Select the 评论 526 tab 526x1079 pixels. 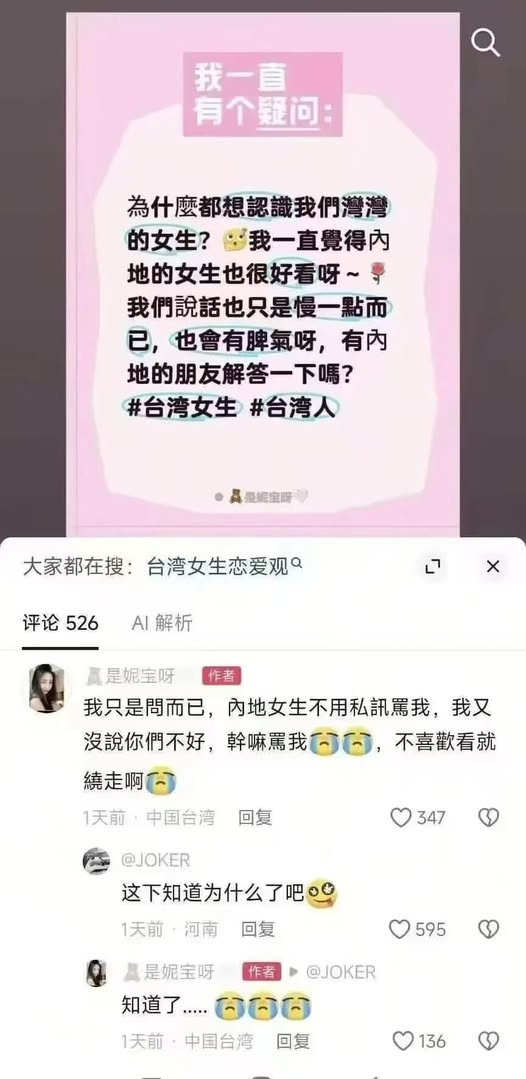coord(61,623)
